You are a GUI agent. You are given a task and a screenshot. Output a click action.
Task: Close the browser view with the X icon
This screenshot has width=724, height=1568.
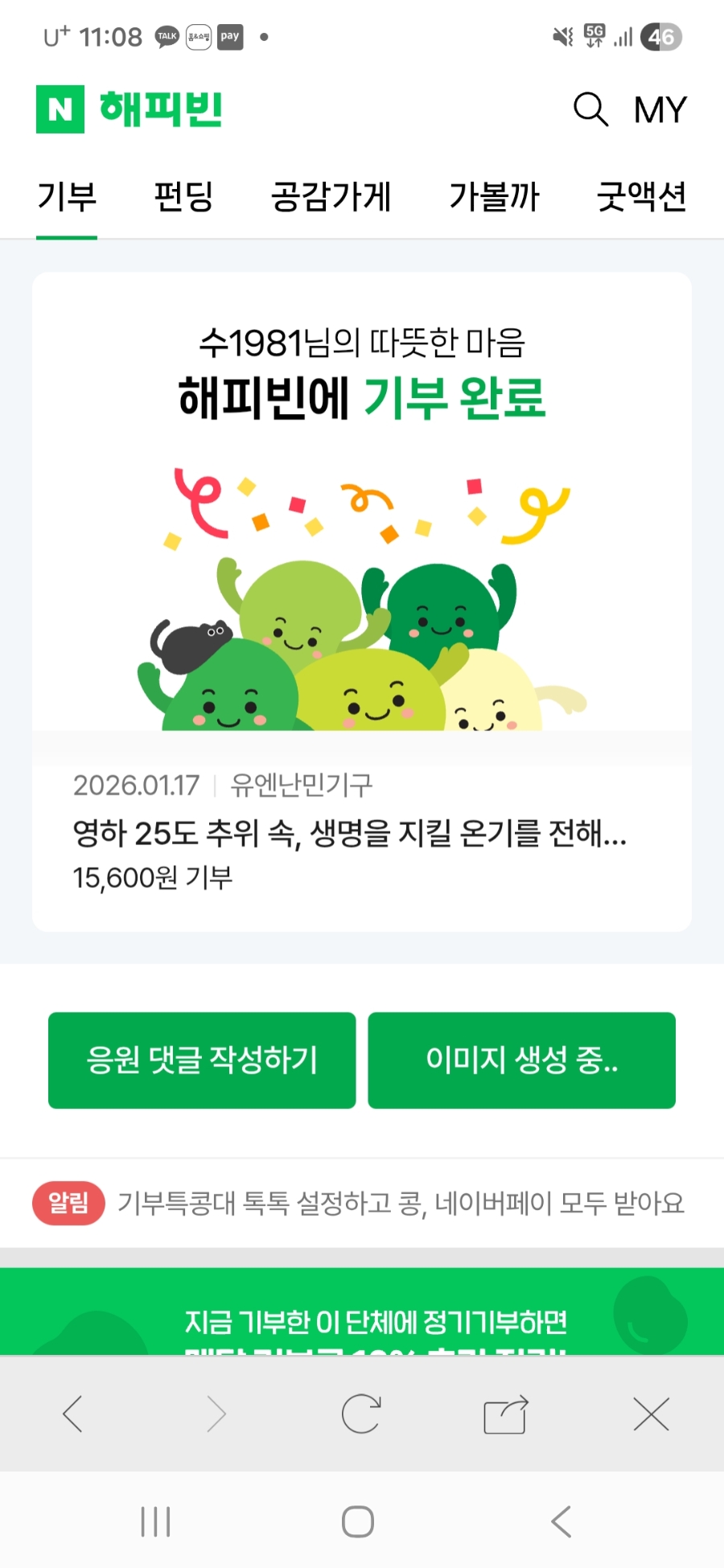coord(651,1413)
